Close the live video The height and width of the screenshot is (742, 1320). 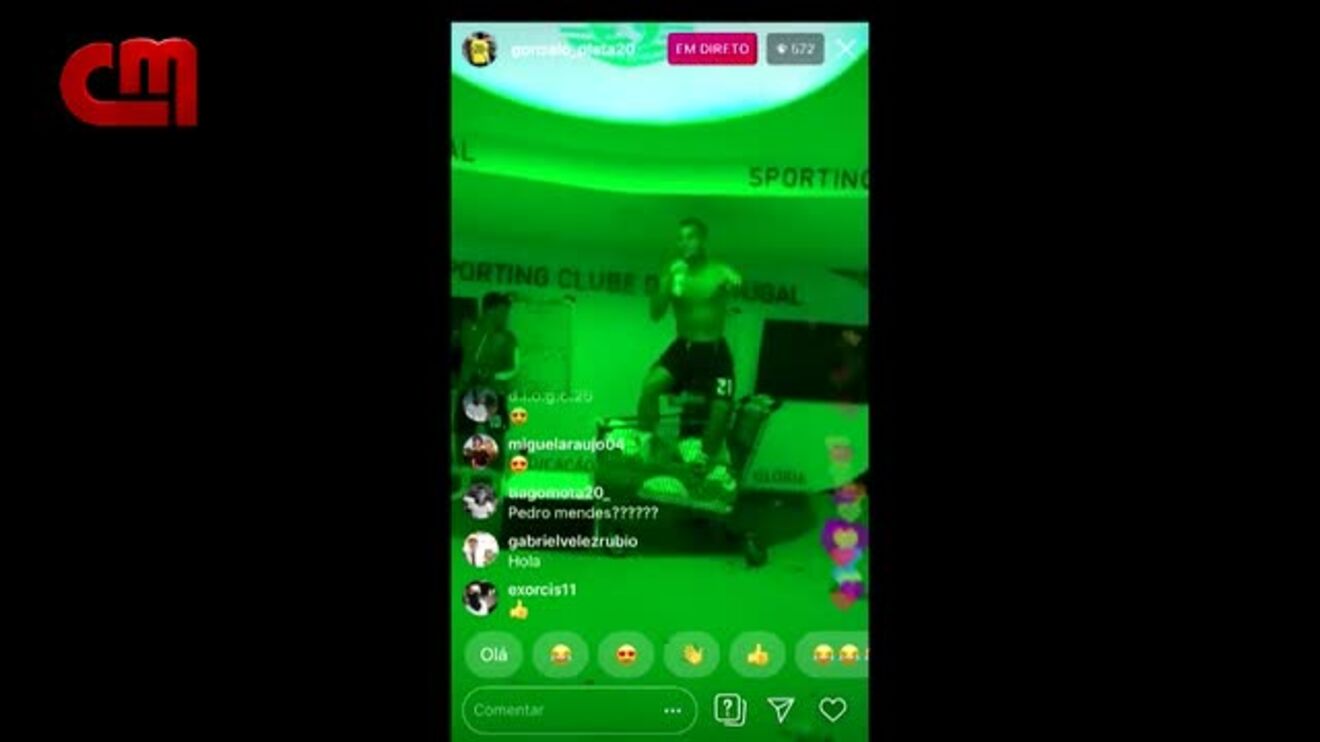pyautogui.click(x=846, y=49)
